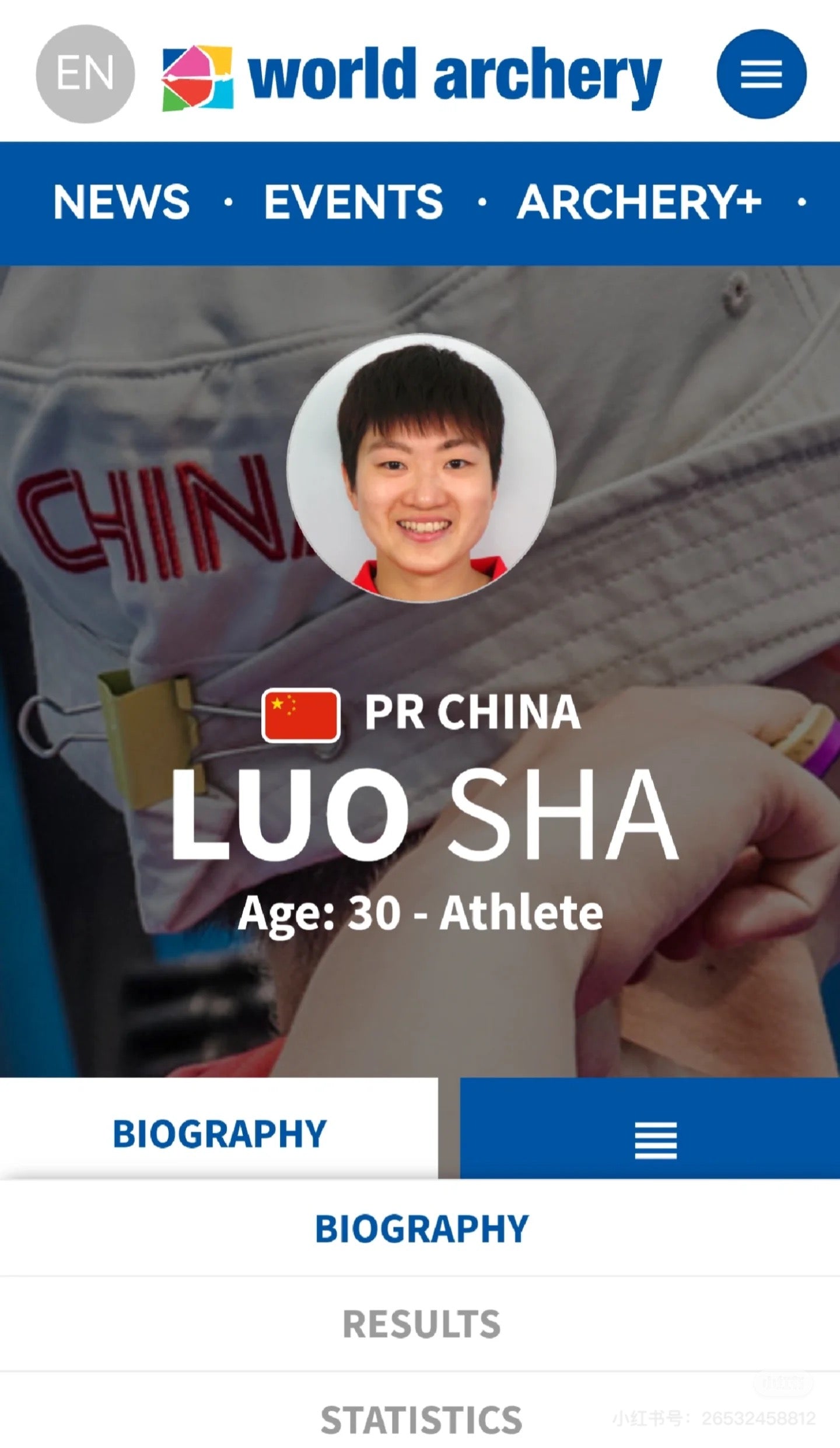
Task: Open the ARCHERY+ section
Action: tap(639, 202)
